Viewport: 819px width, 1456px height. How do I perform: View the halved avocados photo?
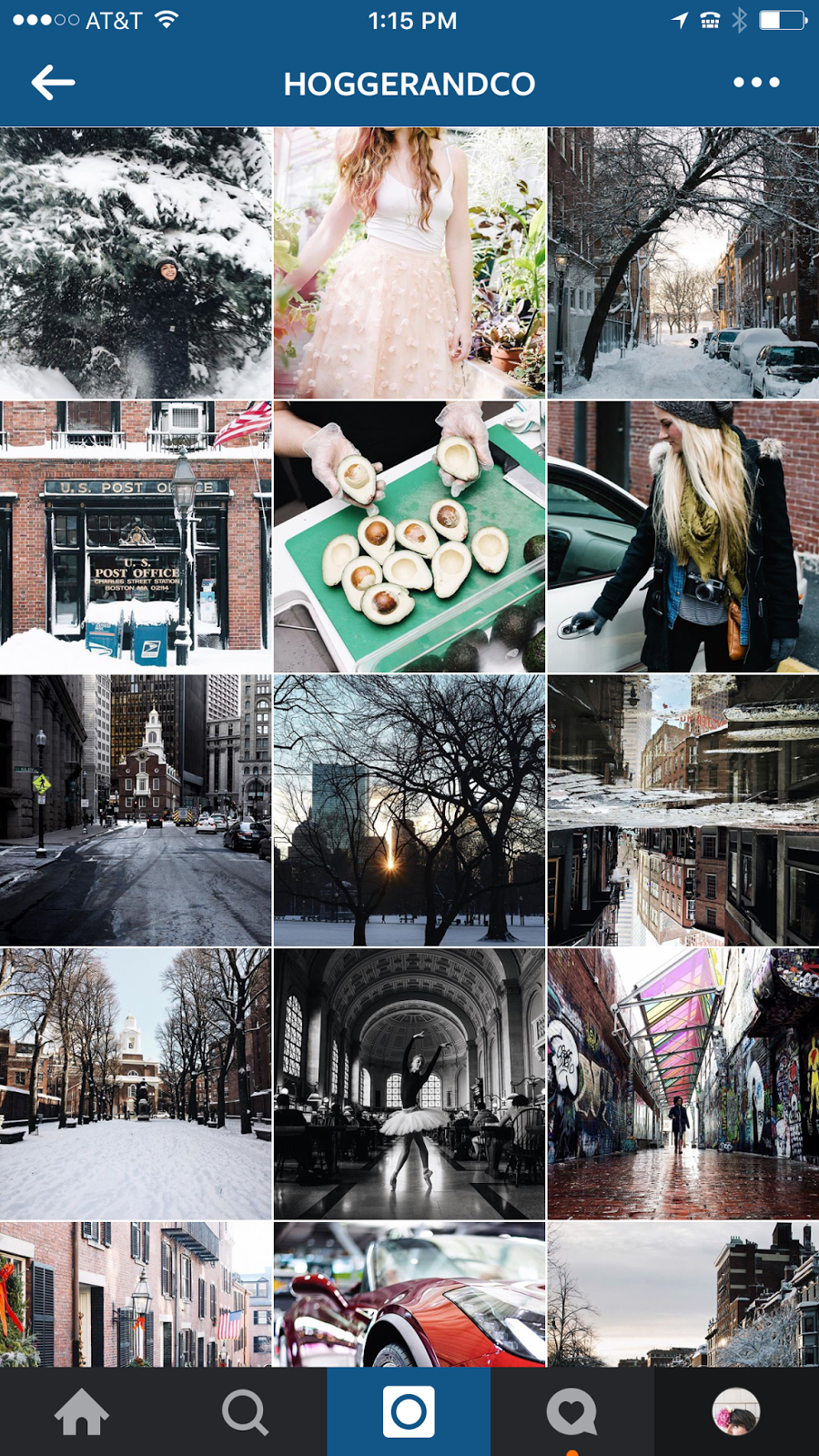coord(409,537)
